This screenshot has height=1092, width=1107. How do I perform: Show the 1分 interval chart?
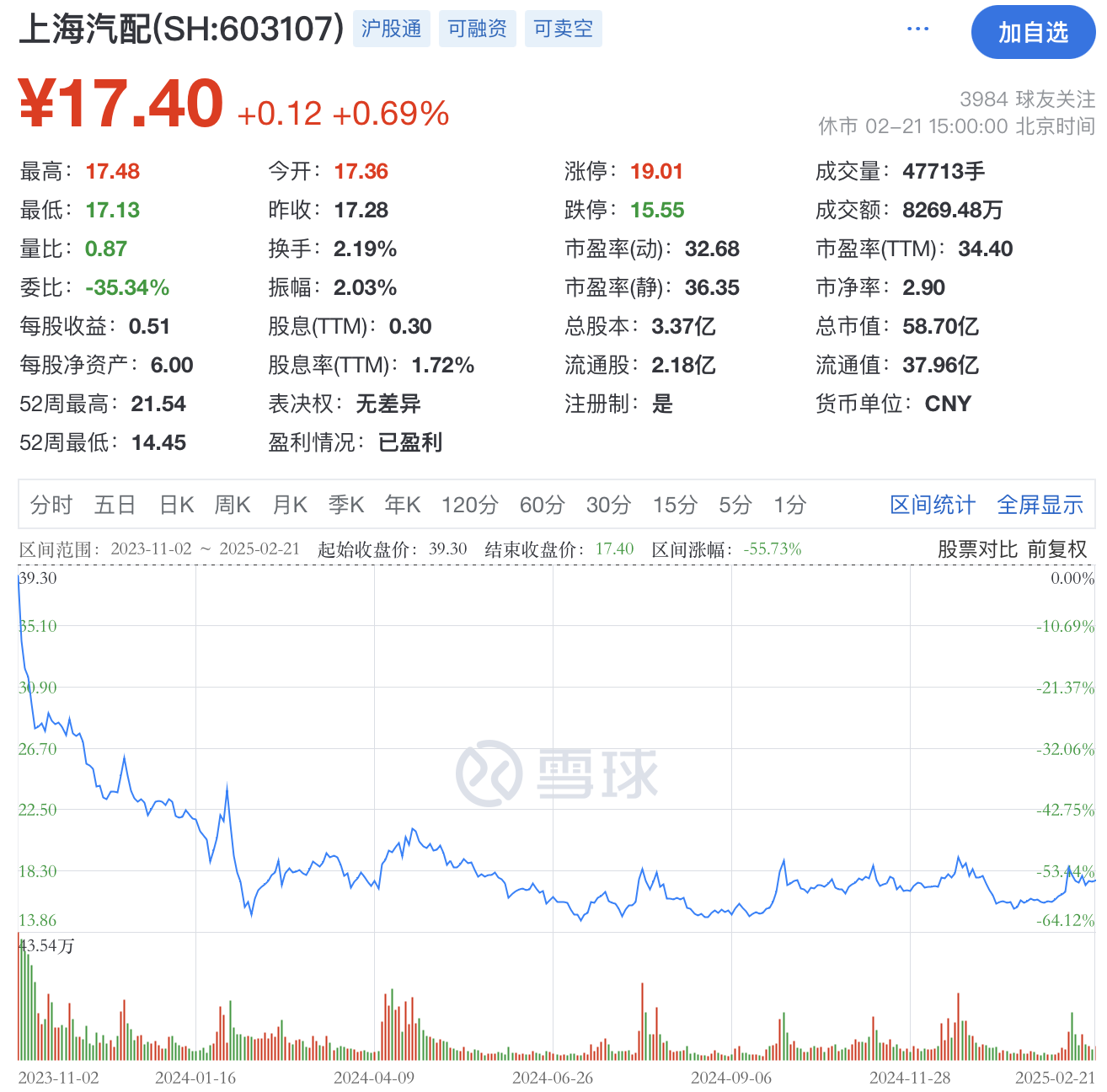(x=790, y=505)
